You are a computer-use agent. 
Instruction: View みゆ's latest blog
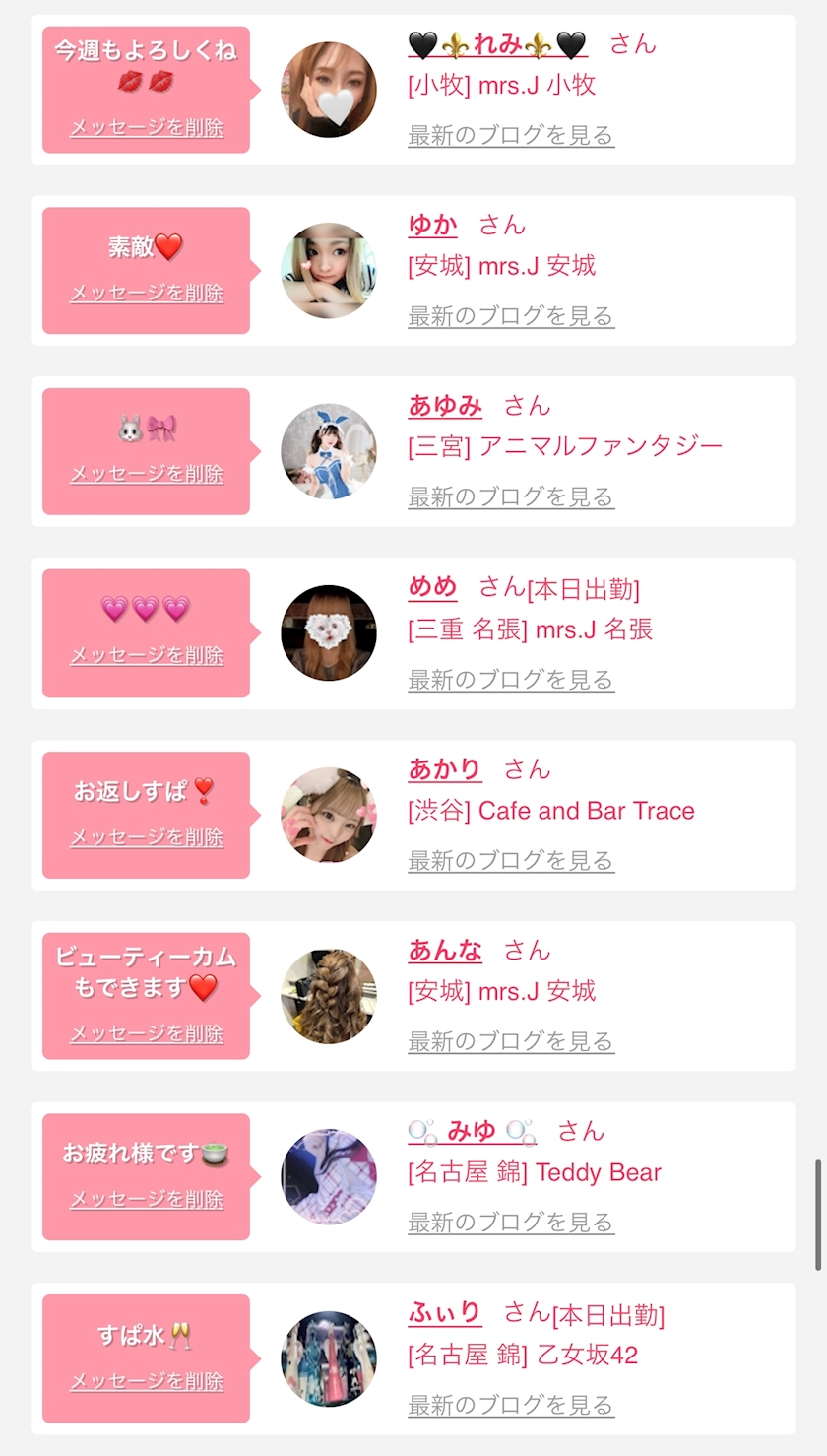click(x=511, y=1223)
